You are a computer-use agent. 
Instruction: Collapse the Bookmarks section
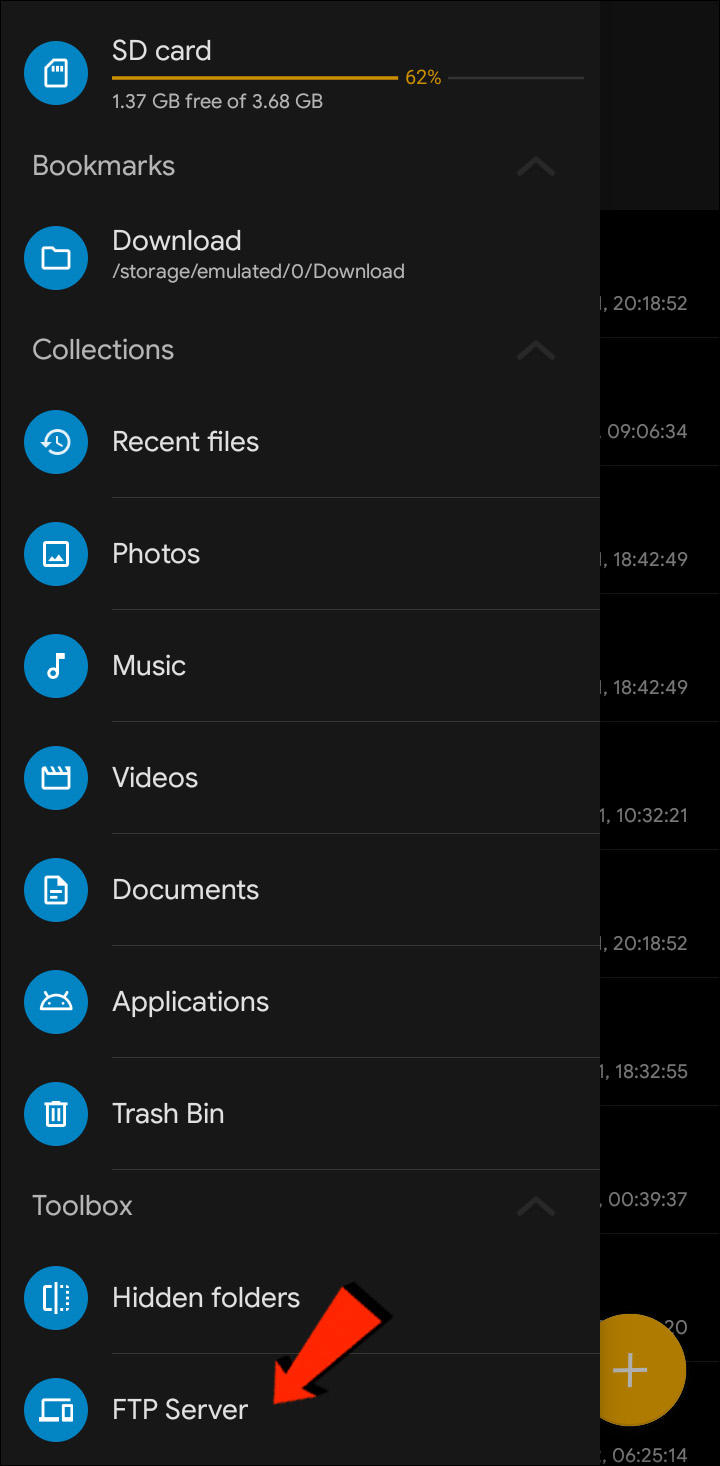(535, 166)
